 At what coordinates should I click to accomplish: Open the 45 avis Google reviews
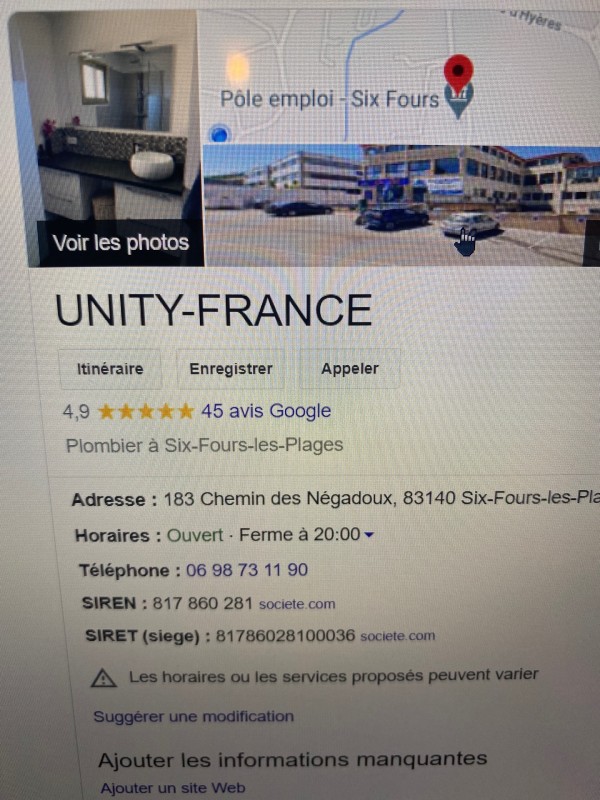click(x=266, y=411)
